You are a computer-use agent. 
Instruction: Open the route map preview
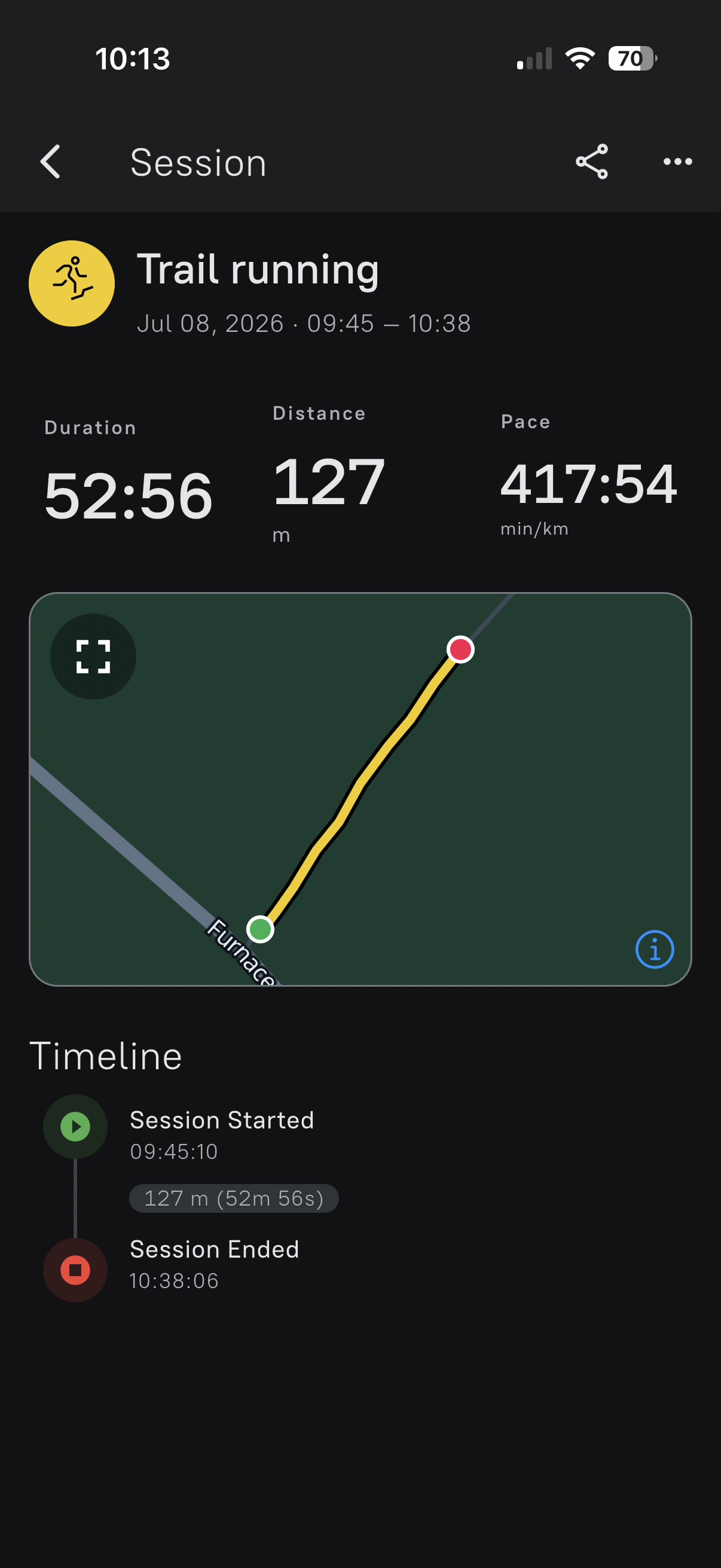[x=360, y=789]
